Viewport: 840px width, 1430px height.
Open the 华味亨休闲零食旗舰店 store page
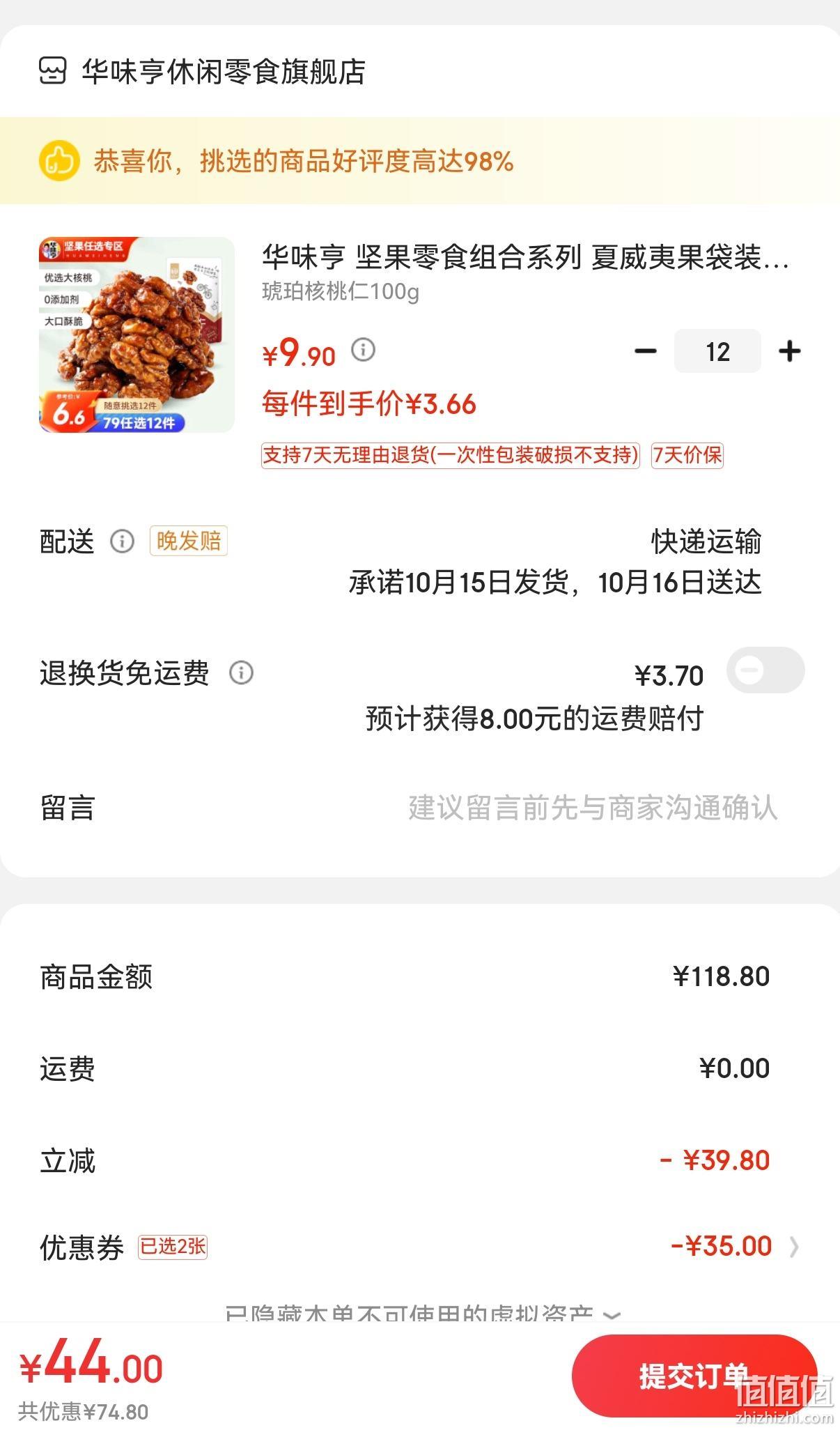tap(202, 71)
